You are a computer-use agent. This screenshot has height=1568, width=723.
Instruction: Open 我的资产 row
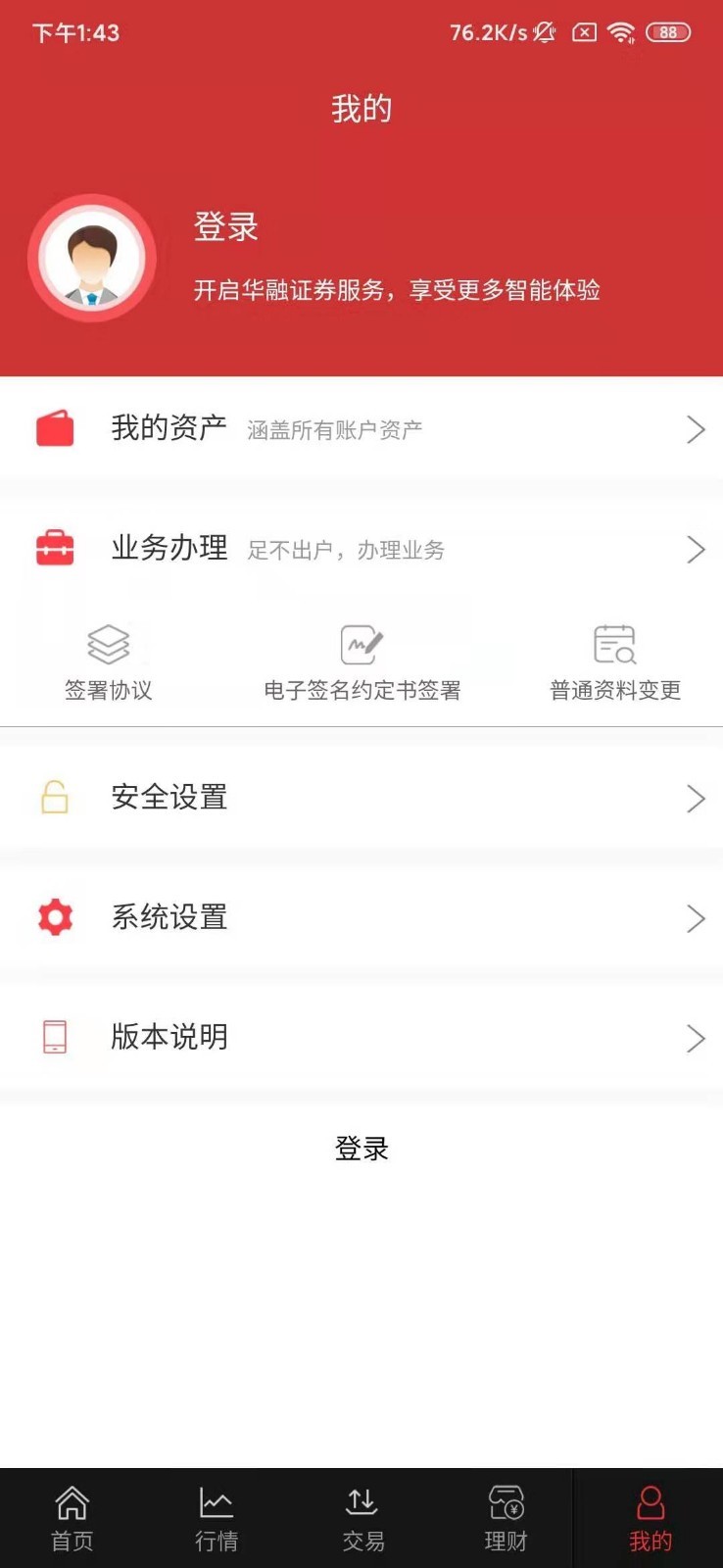[361, 429]
